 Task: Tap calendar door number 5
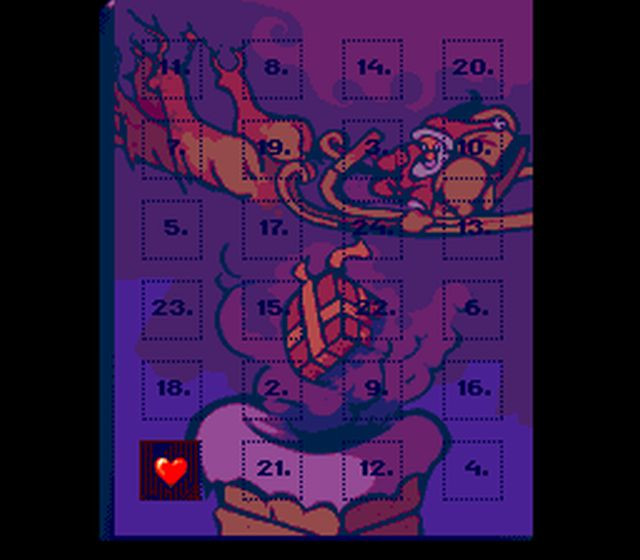click(x=172, y=229)
